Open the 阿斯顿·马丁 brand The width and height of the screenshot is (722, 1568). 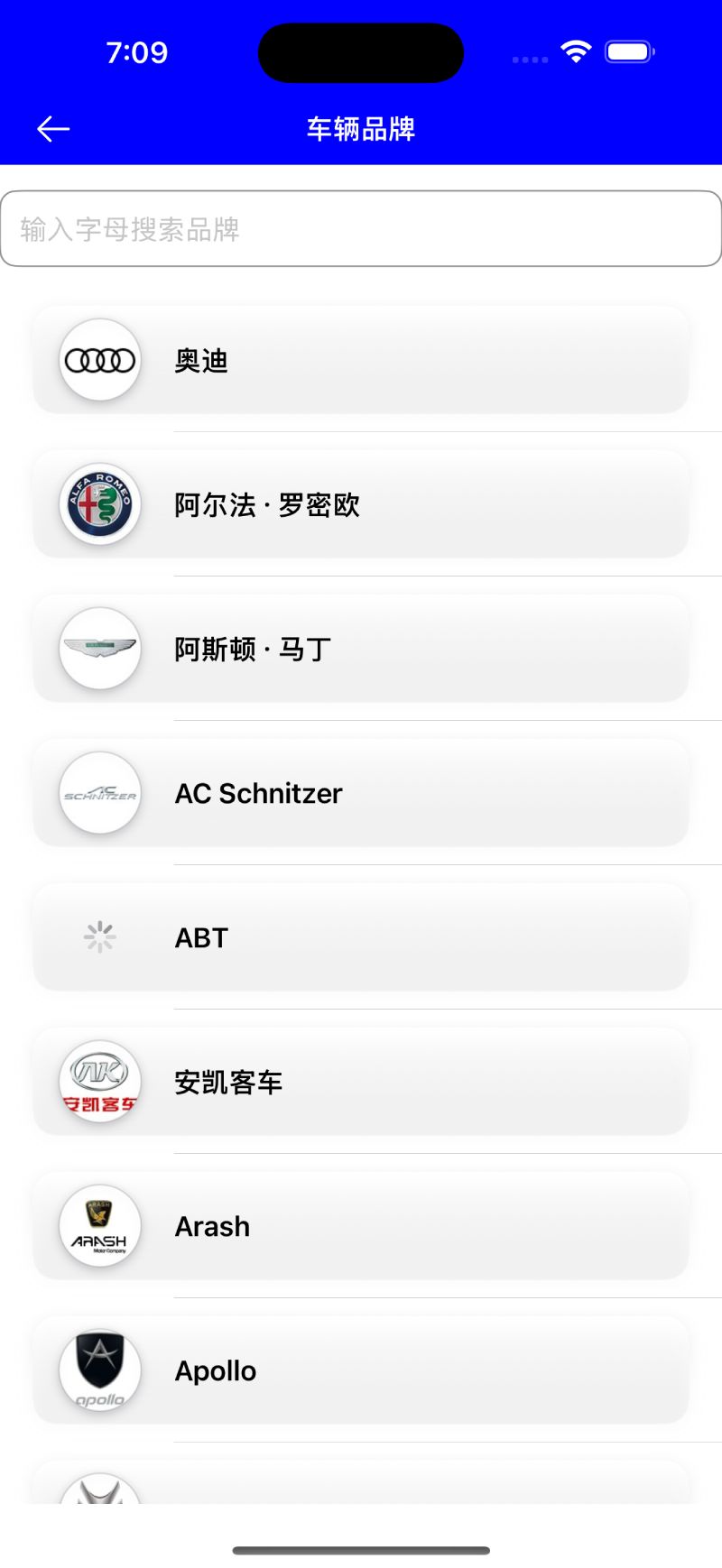pyautogui.click(x=361, y=649)
